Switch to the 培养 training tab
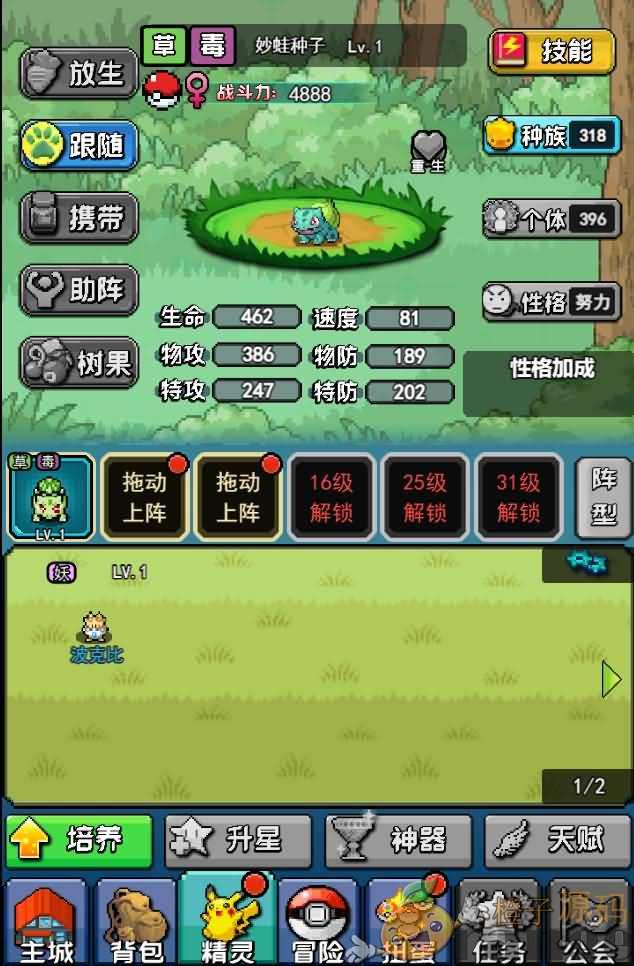 [x=79, y=840]
